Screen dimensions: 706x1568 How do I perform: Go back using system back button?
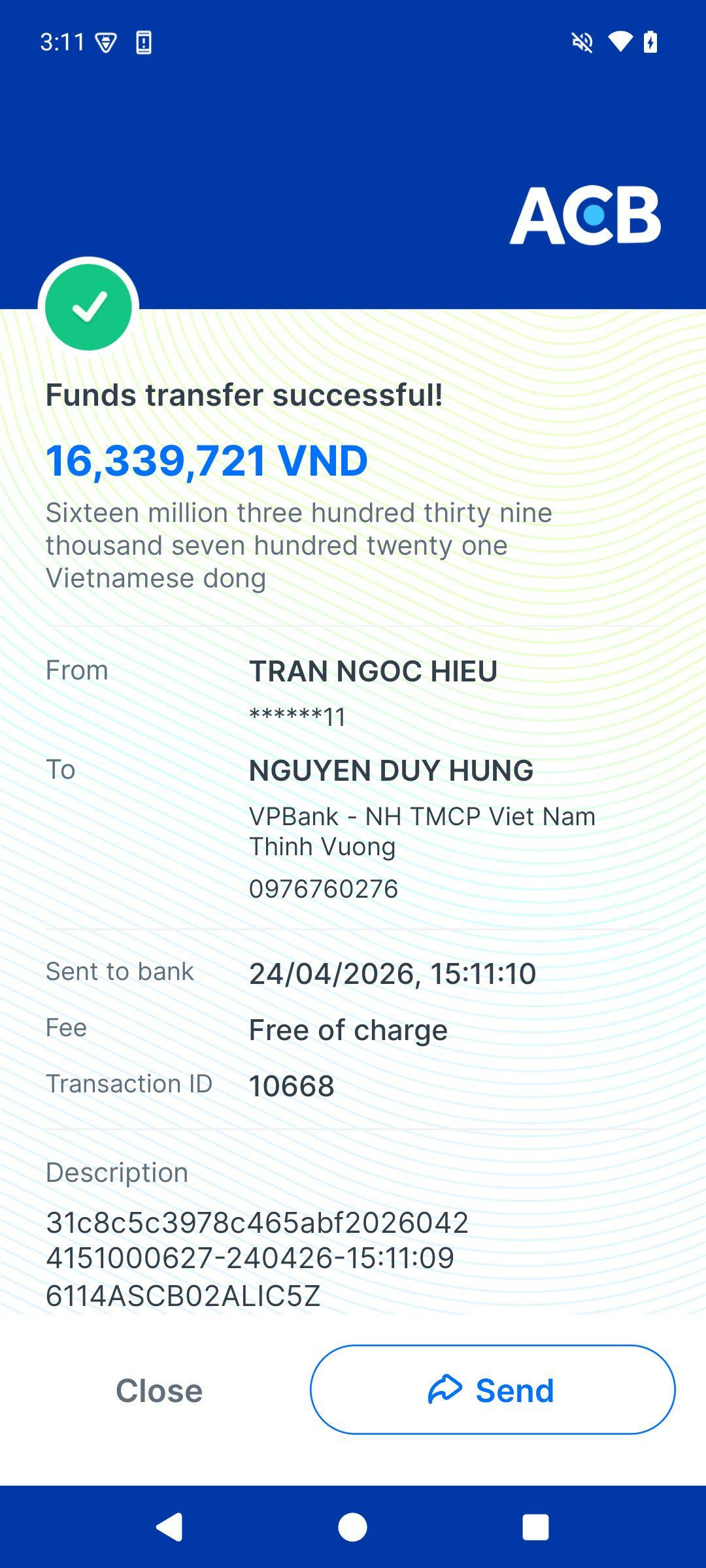click(169, 1527)
